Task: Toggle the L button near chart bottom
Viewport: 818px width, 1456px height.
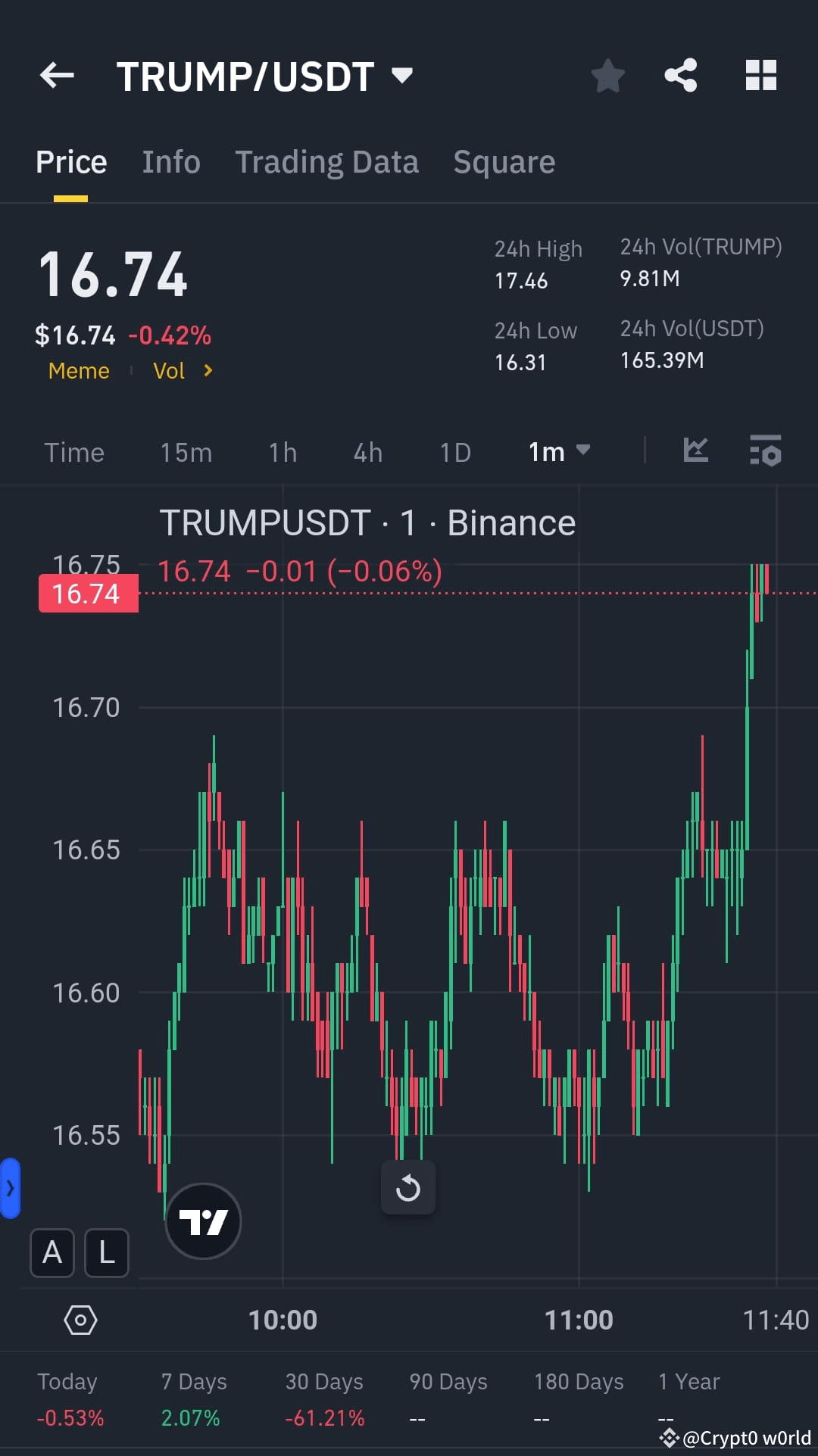Action: click(x=106, y=1253)
